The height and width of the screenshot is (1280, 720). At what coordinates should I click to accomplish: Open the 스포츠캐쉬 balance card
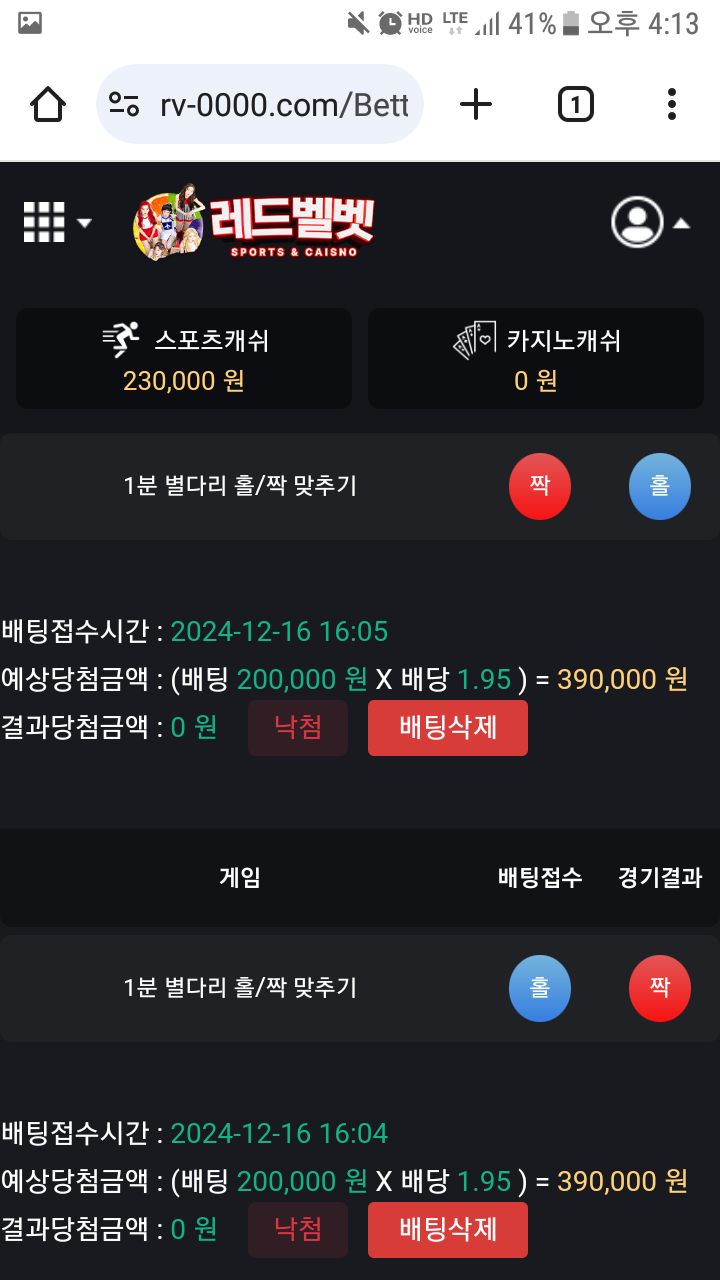(x=184, y=358)
